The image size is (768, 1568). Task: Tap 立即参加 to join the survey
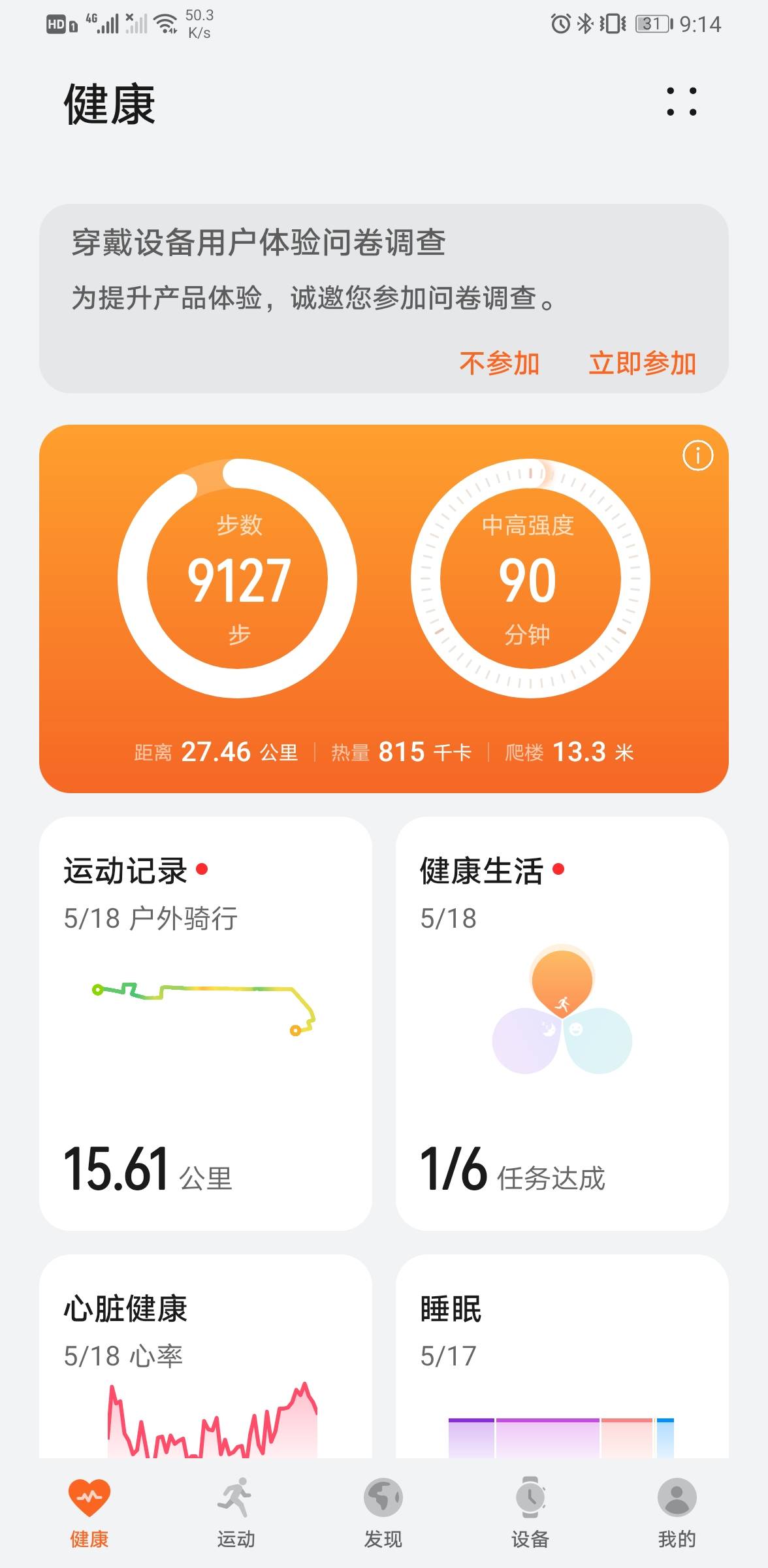[x=642, y=363]
